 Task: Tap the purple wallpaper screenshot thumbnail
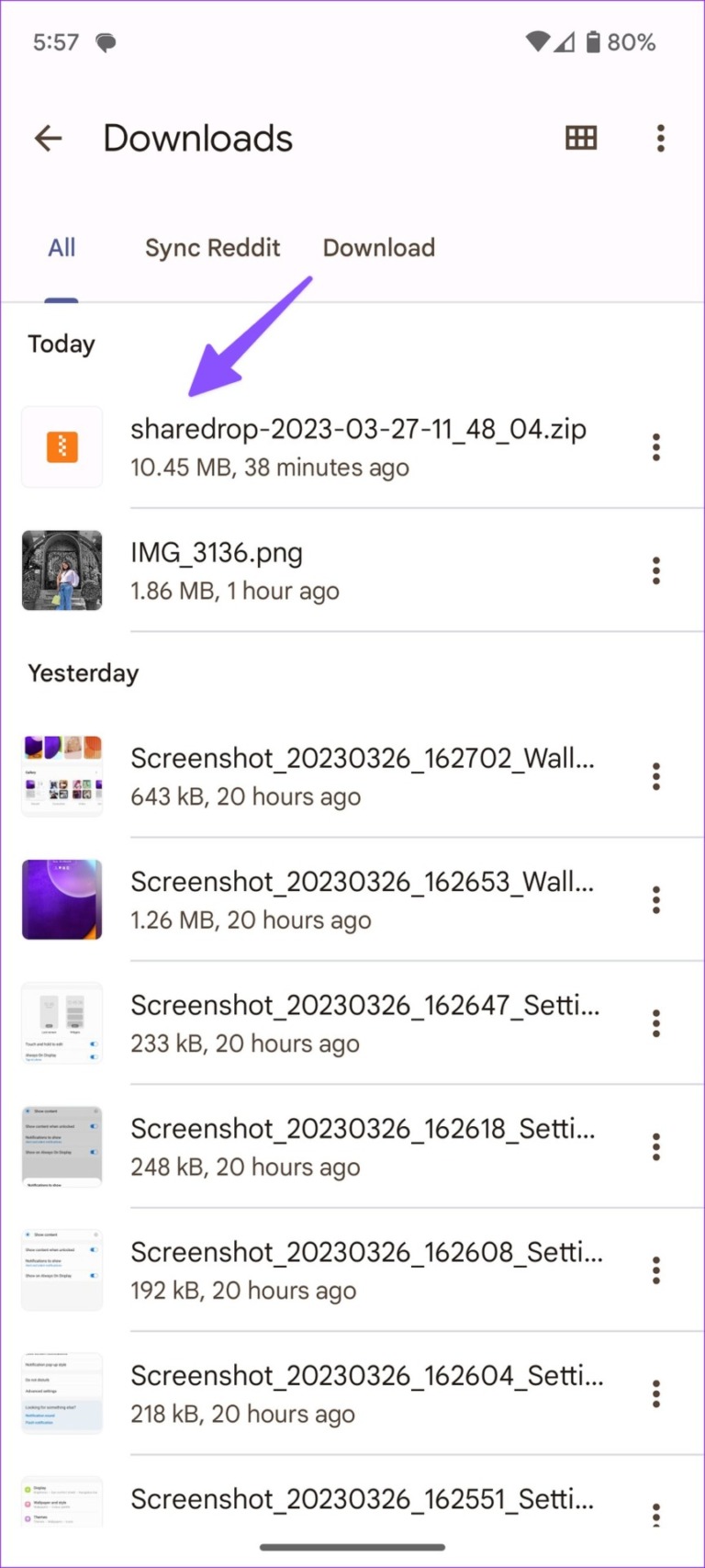[x=62, y=899]
